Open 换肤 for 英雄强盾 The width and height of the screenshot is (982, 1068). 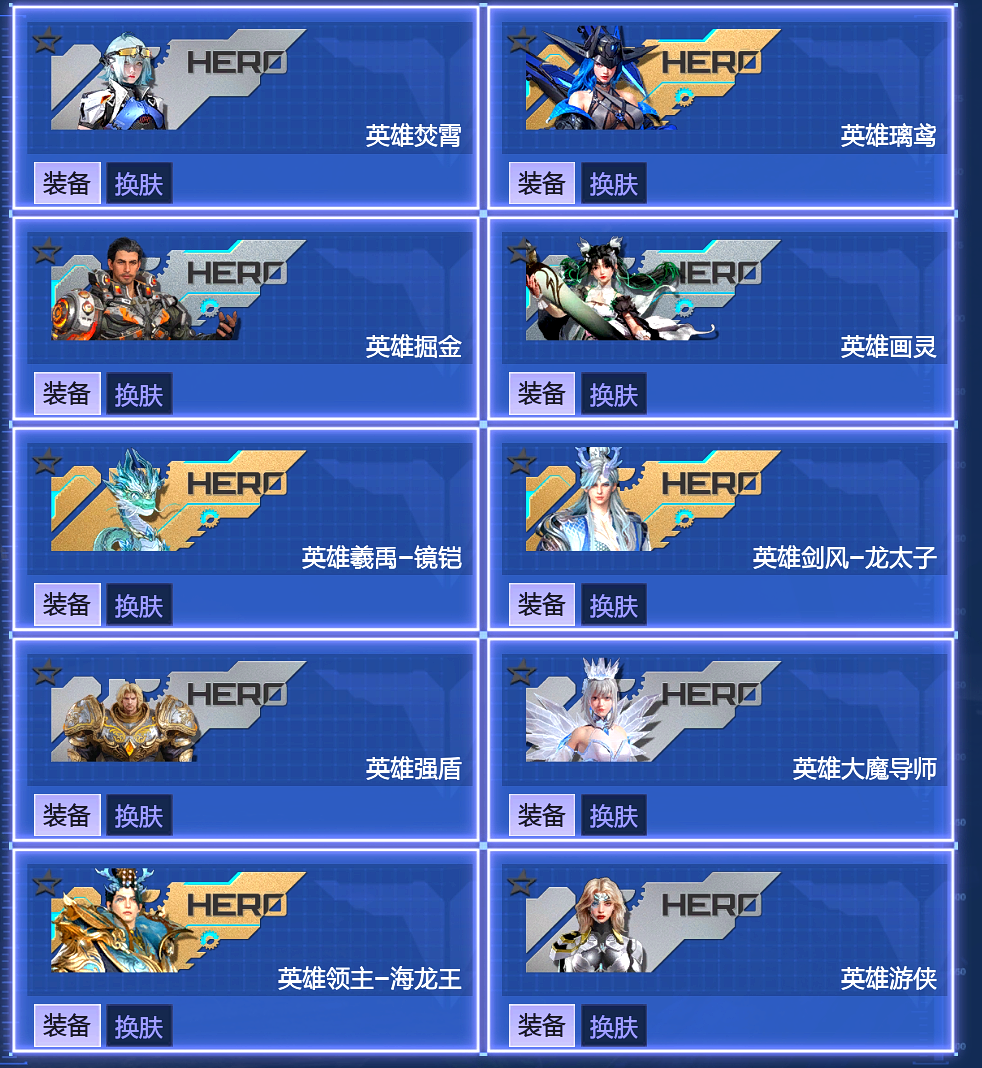[139, 816]
